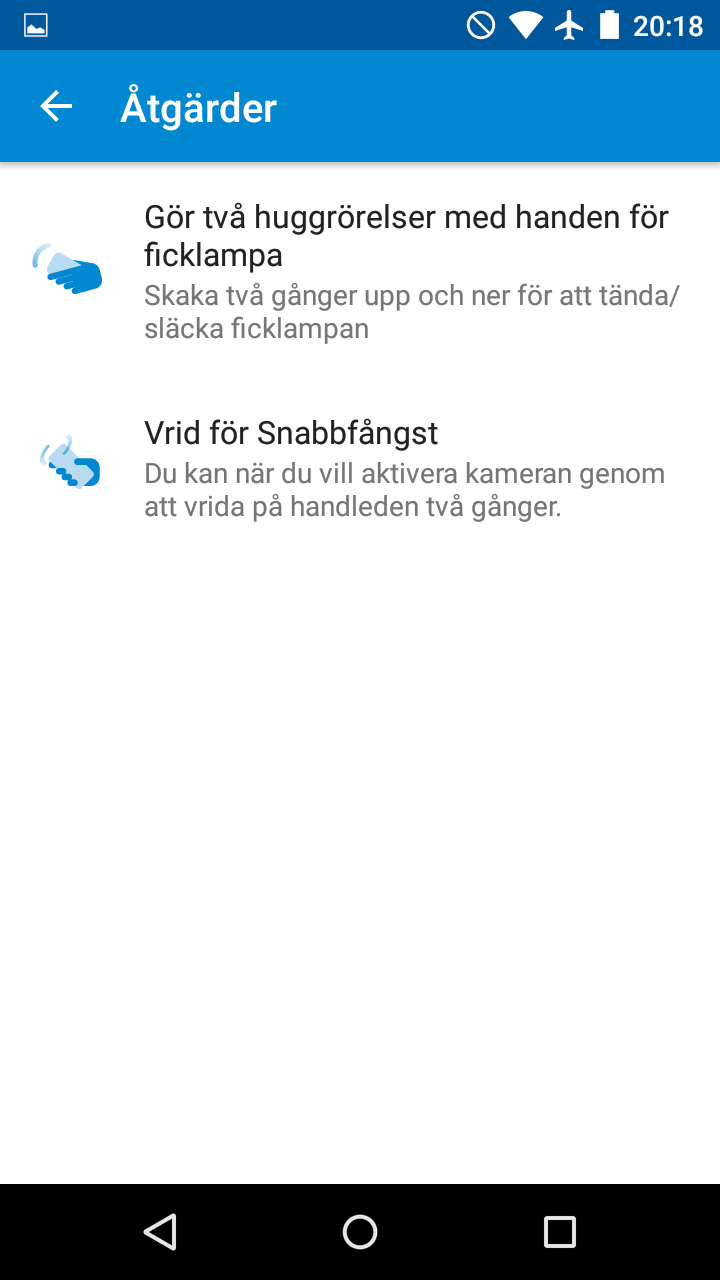Viewport: 720px width, 1280px height.
Task: Open Vrid för Snabbfångst setting
Action: pos(360,469)
